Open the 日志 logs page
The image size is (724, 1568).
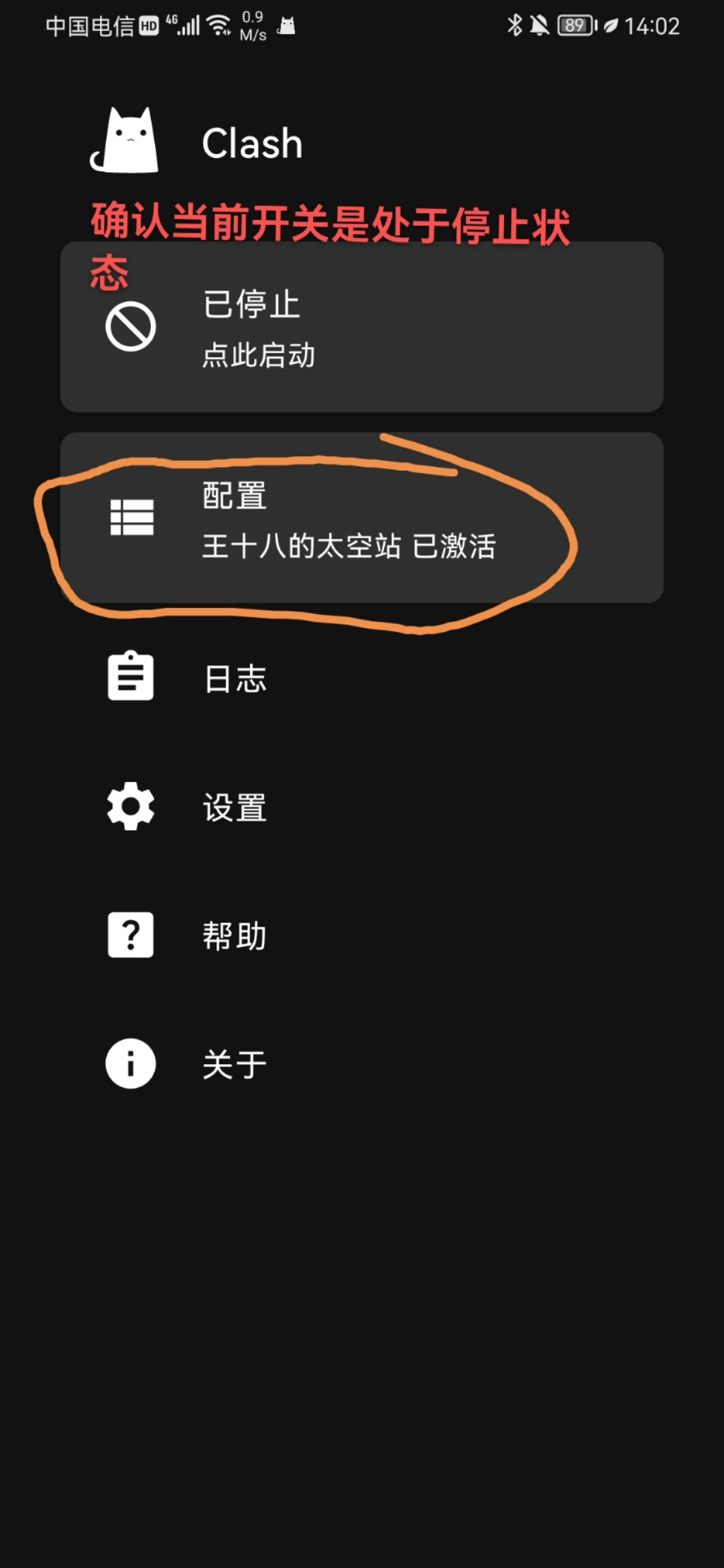coord(235,678)
